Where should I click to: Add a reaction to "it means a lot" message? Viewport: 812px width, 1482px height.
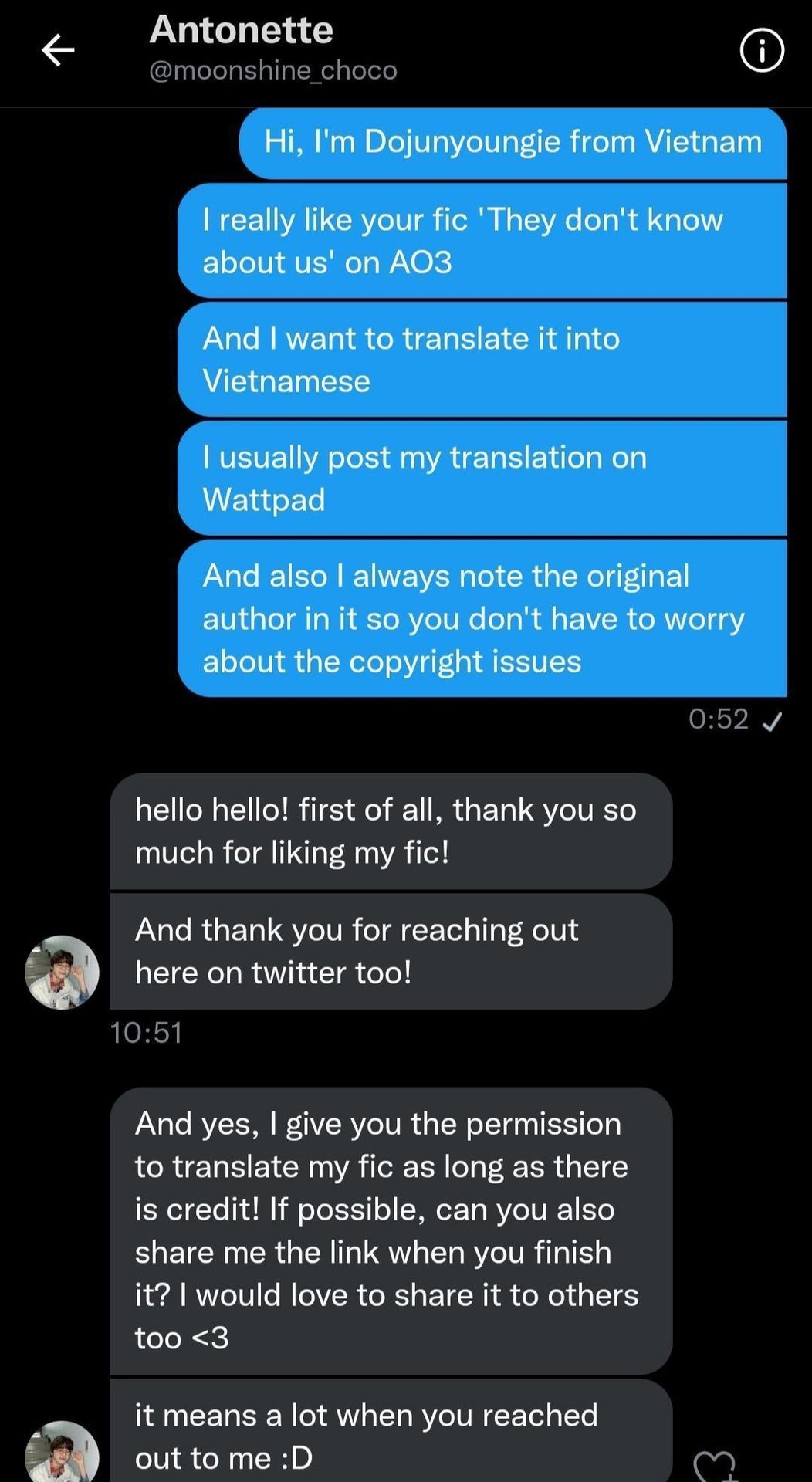tap(714, 1464)
